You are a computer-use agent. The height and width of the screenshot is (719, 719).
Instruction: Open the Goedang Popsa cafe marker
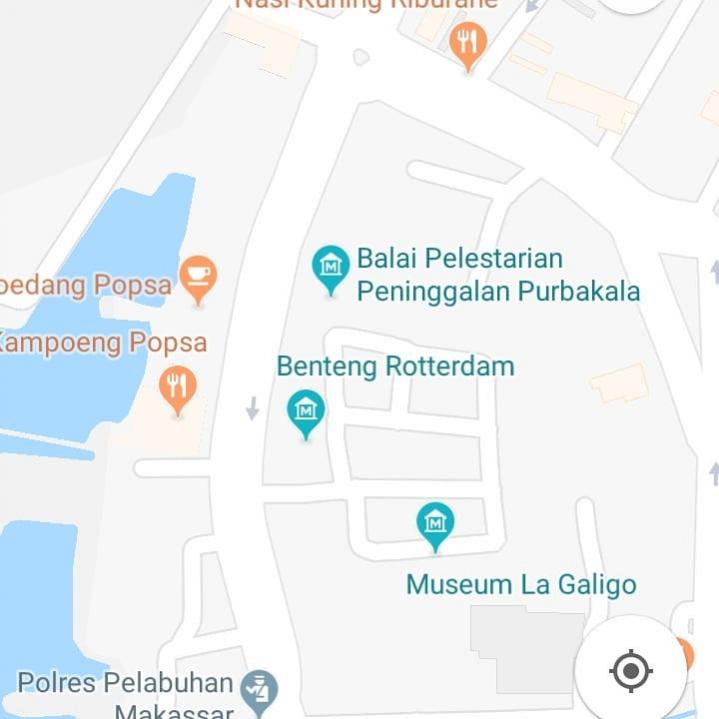pyautogui.click(x=198, y=276)
